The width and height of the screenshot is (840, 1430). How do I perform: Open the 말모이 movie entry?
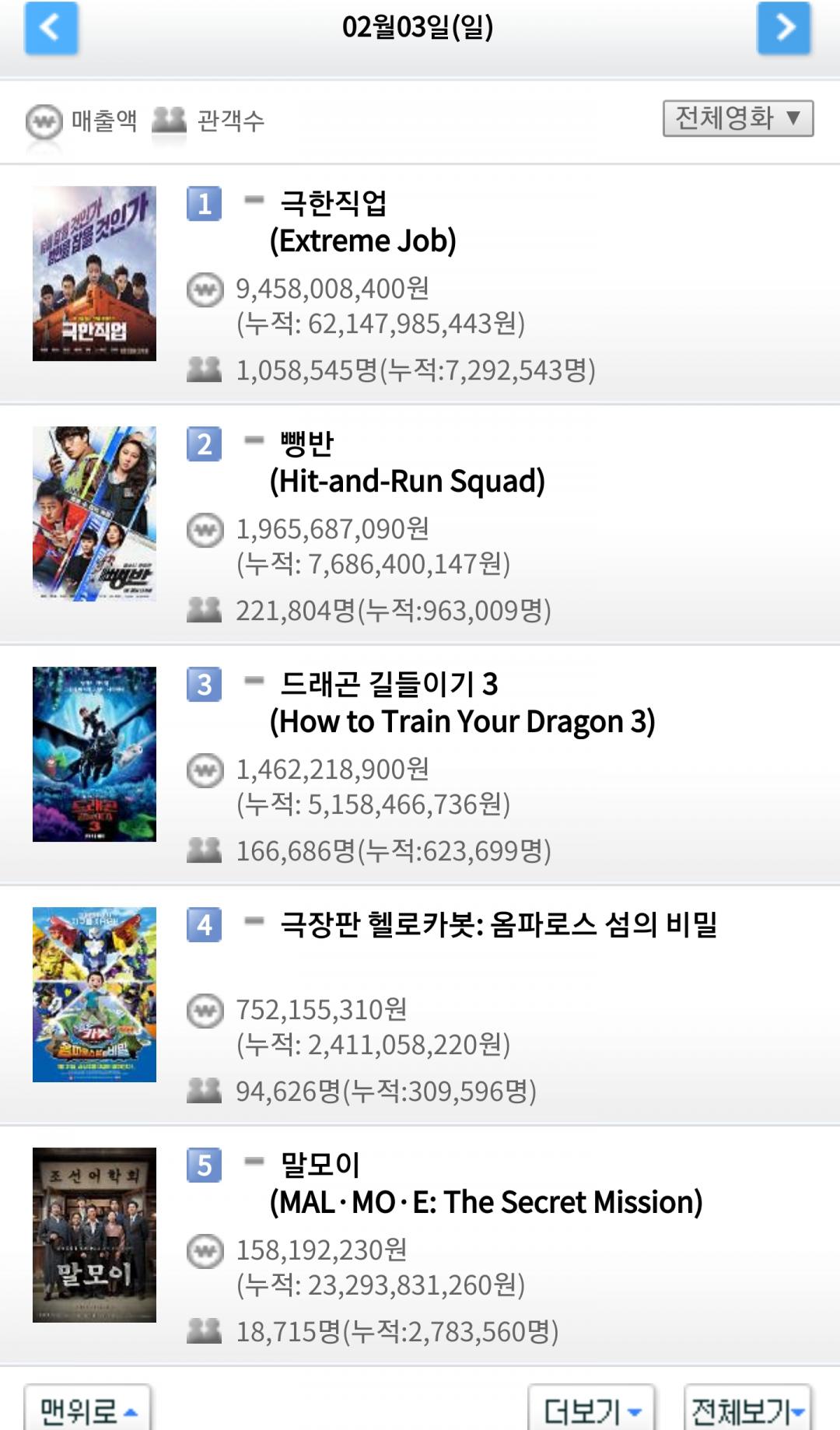coord(320,1165)
